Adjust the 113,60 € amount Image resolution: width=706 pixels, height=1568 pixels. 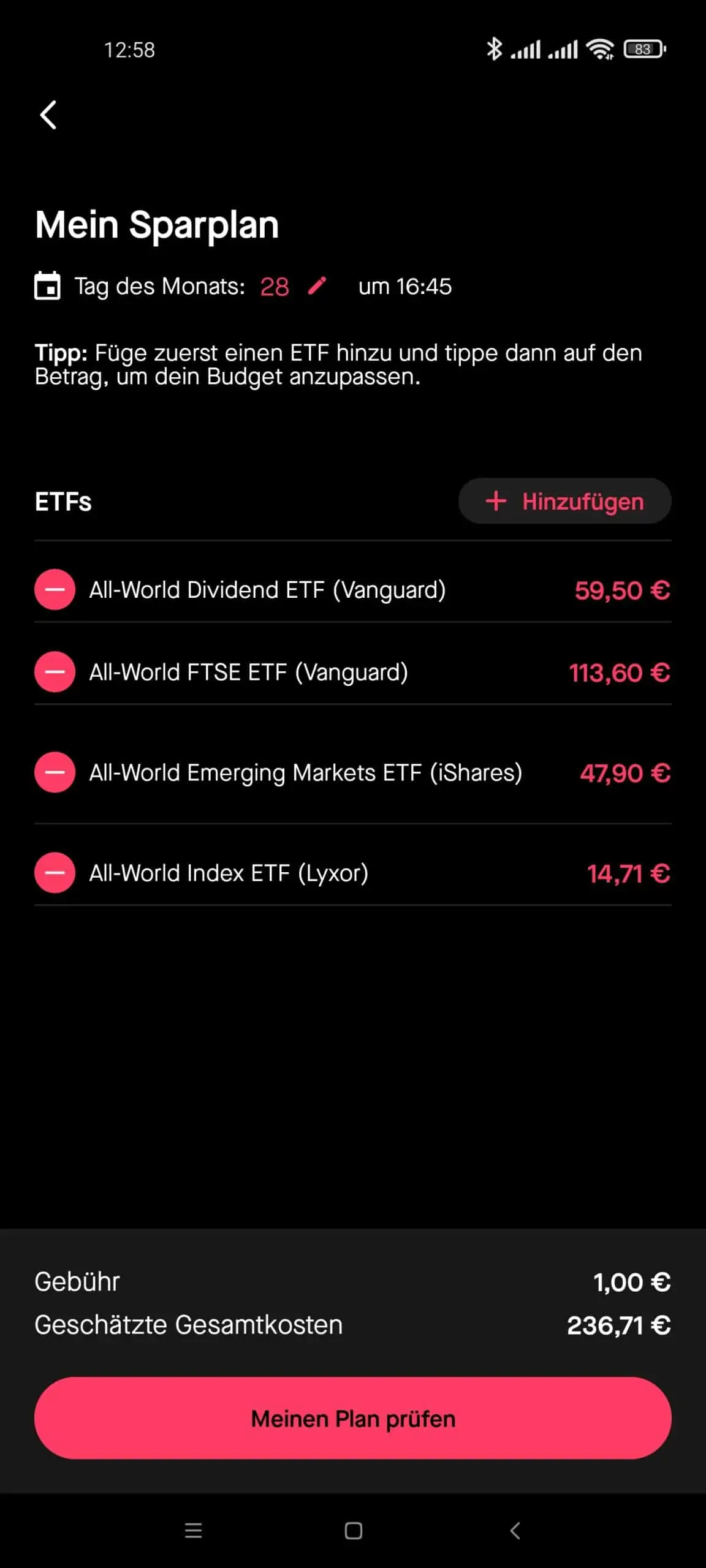coord(620,673)
